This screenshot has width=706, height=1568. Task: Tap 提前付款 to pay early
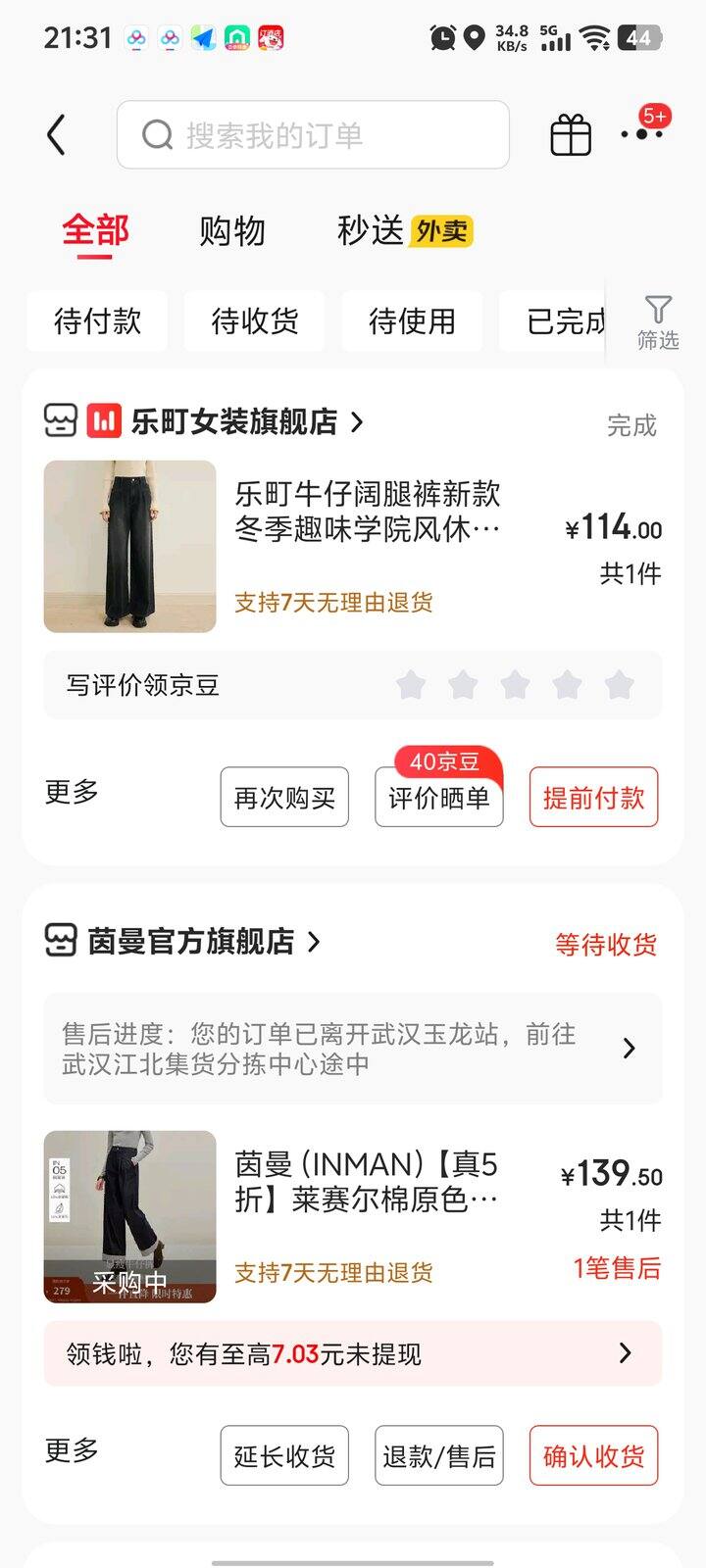tap(592, 798)
